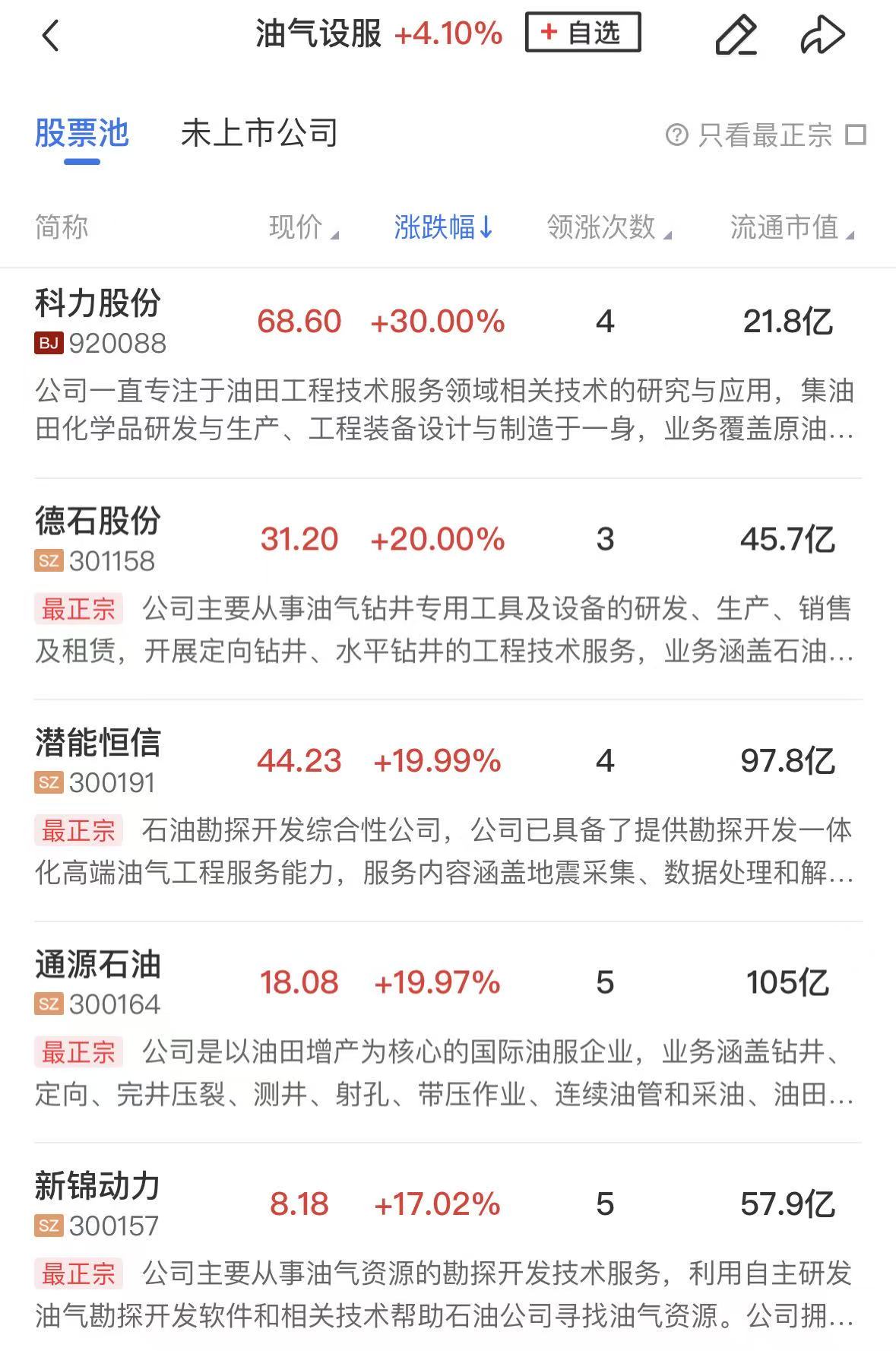Viewport: 896px width, 1351px height.
Task: Open 新锦动力 stock details
Action: click(98, 1186)
